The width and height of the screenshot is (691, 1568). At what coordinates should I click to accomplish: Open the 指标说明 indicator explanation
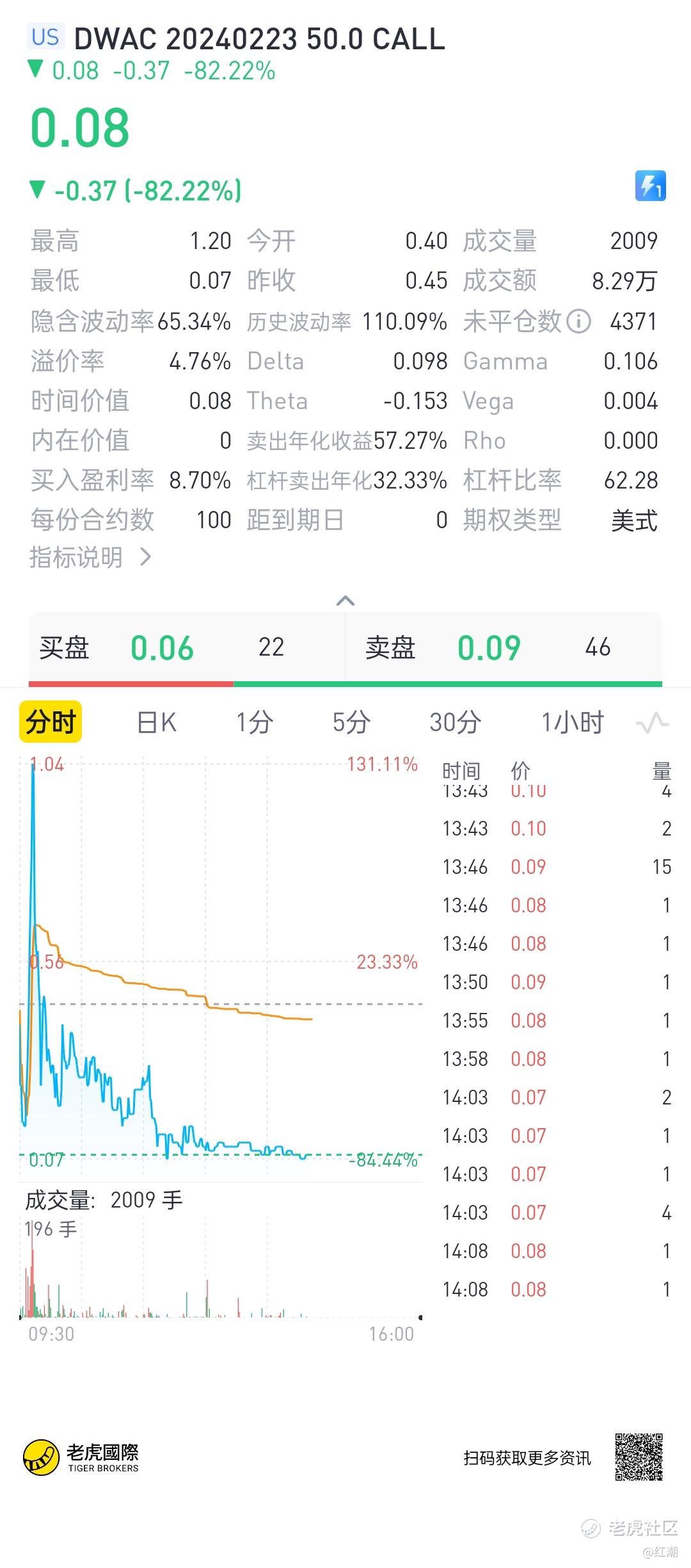90,558
